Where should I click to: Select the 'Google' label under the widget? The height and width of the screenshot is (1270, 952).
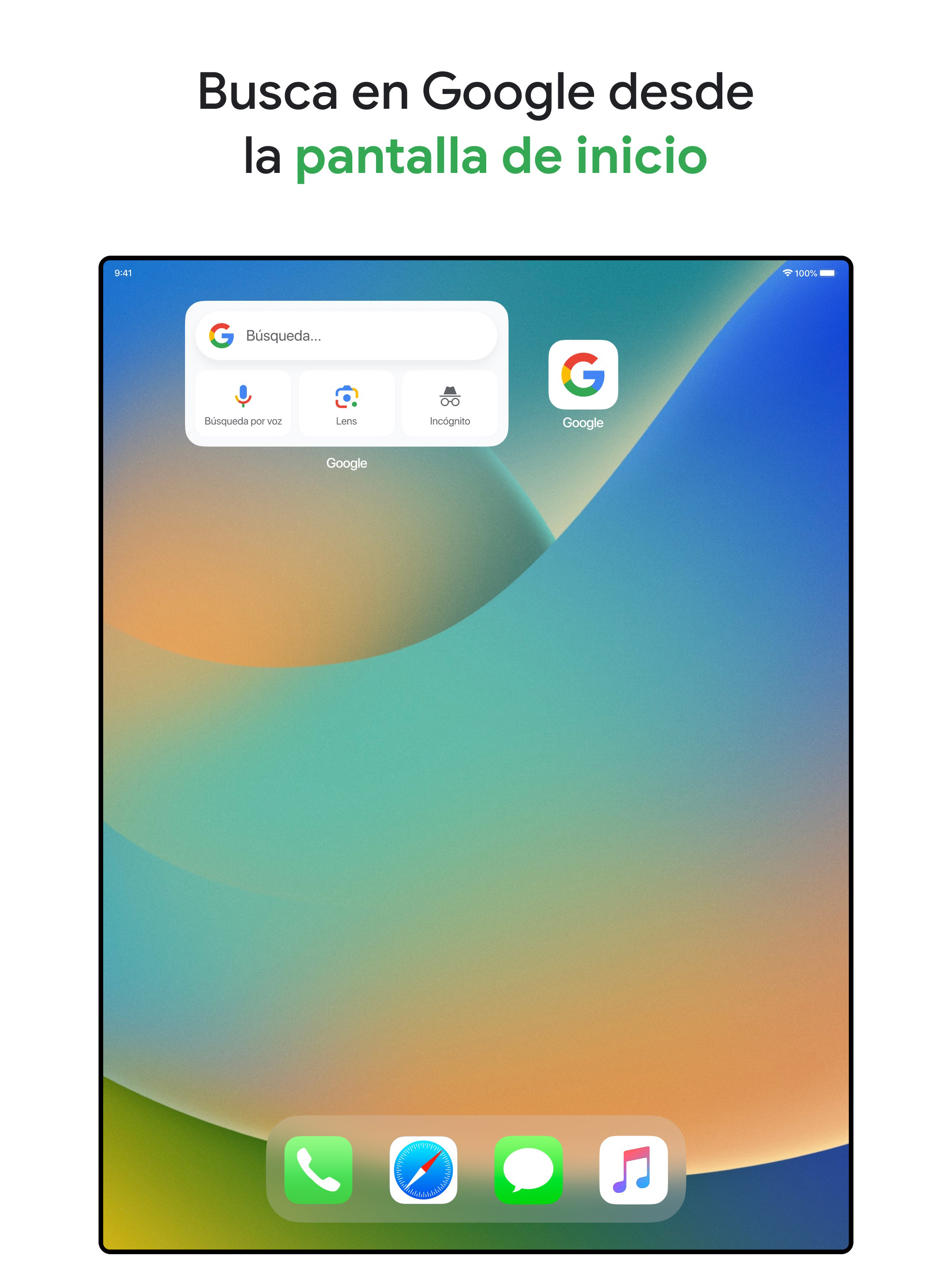346,463
